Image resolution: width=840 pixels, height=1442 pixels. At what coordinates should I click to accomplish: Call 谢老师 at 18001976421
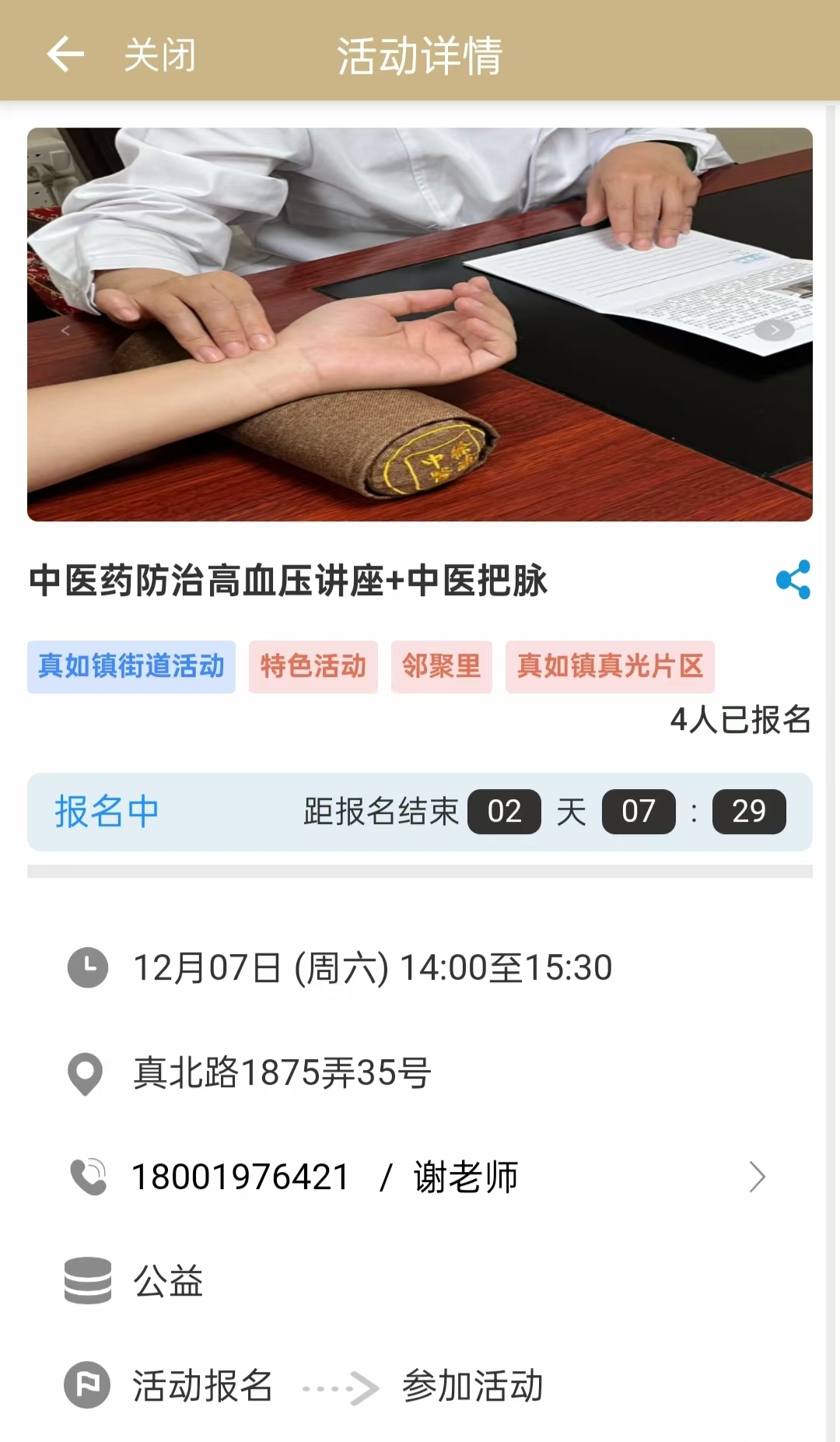point(418,1177)
